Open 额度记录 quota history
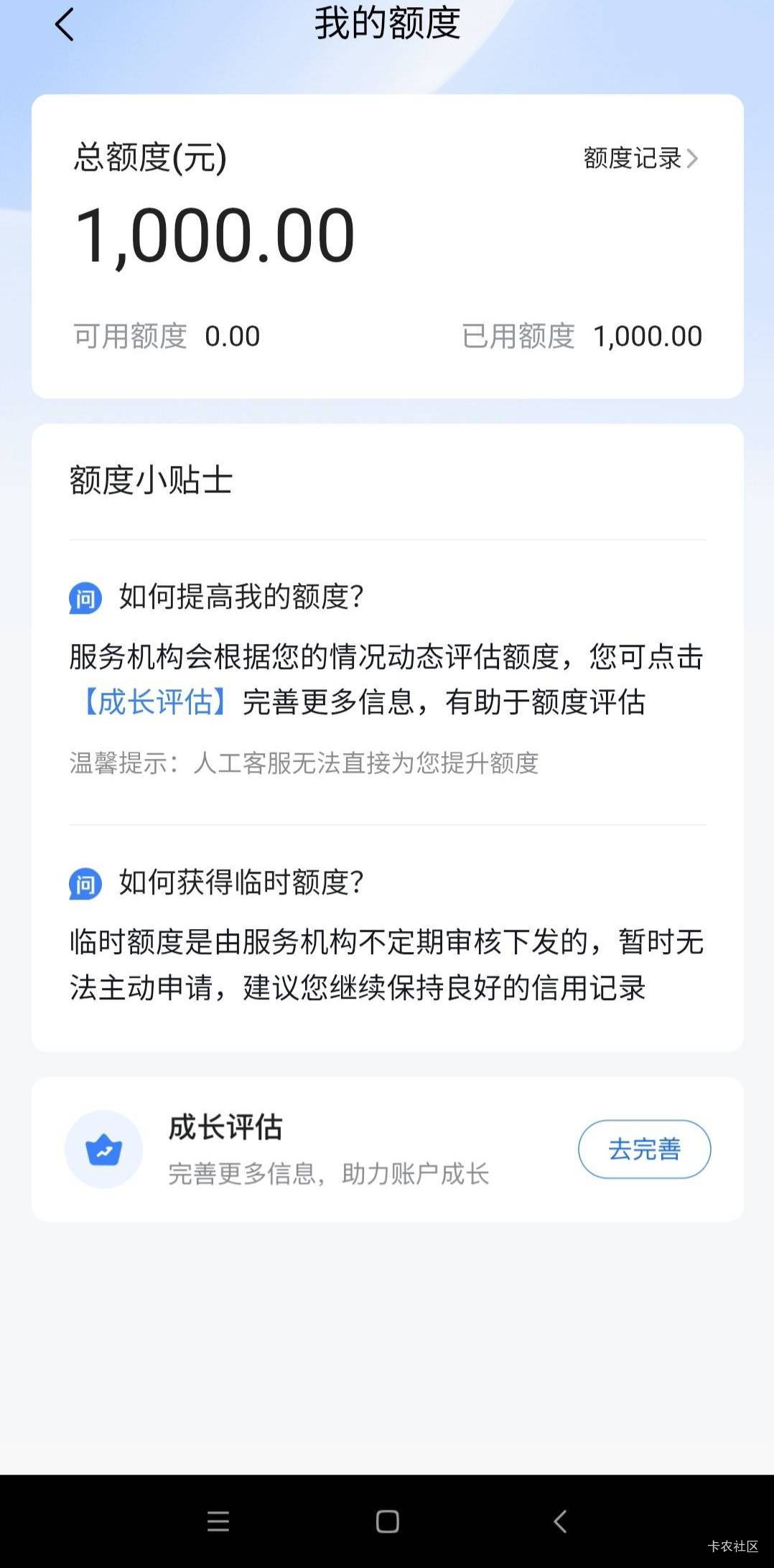The height and width of the screenshot is (1568, 774). (x=640, y=158)
